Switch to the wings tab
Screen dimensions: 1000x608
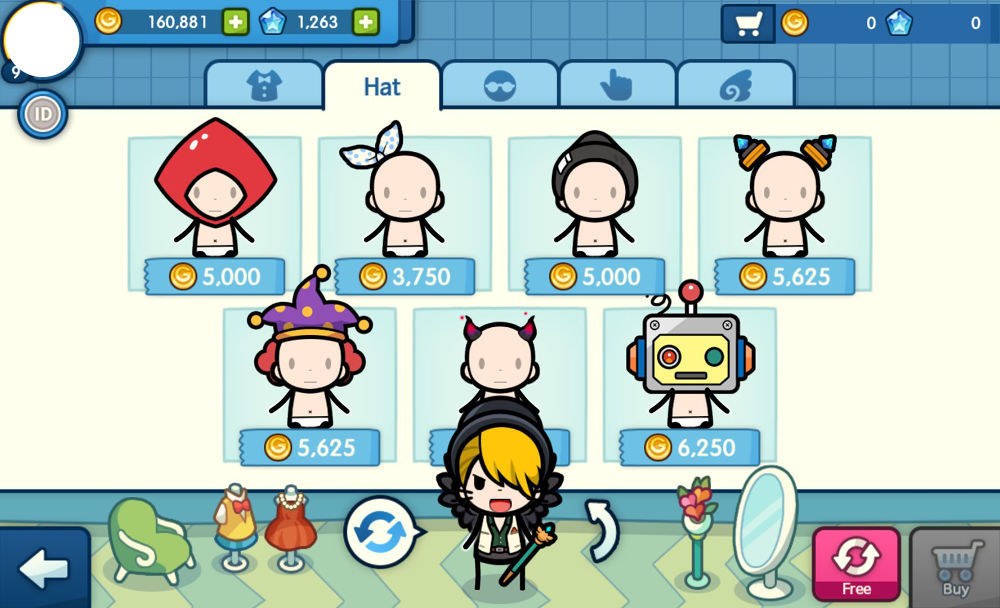coord(735,86)
